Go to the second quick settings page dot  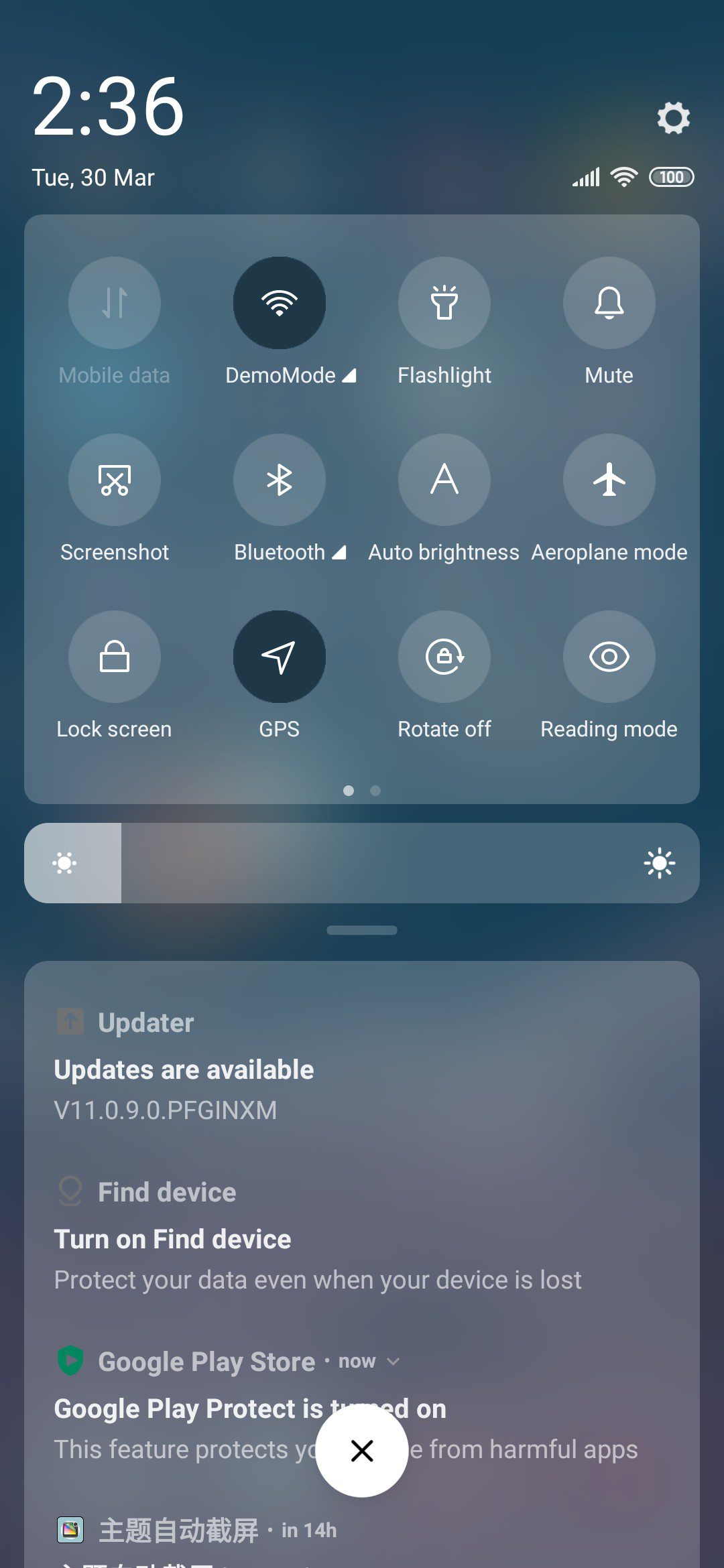[375, 791]
